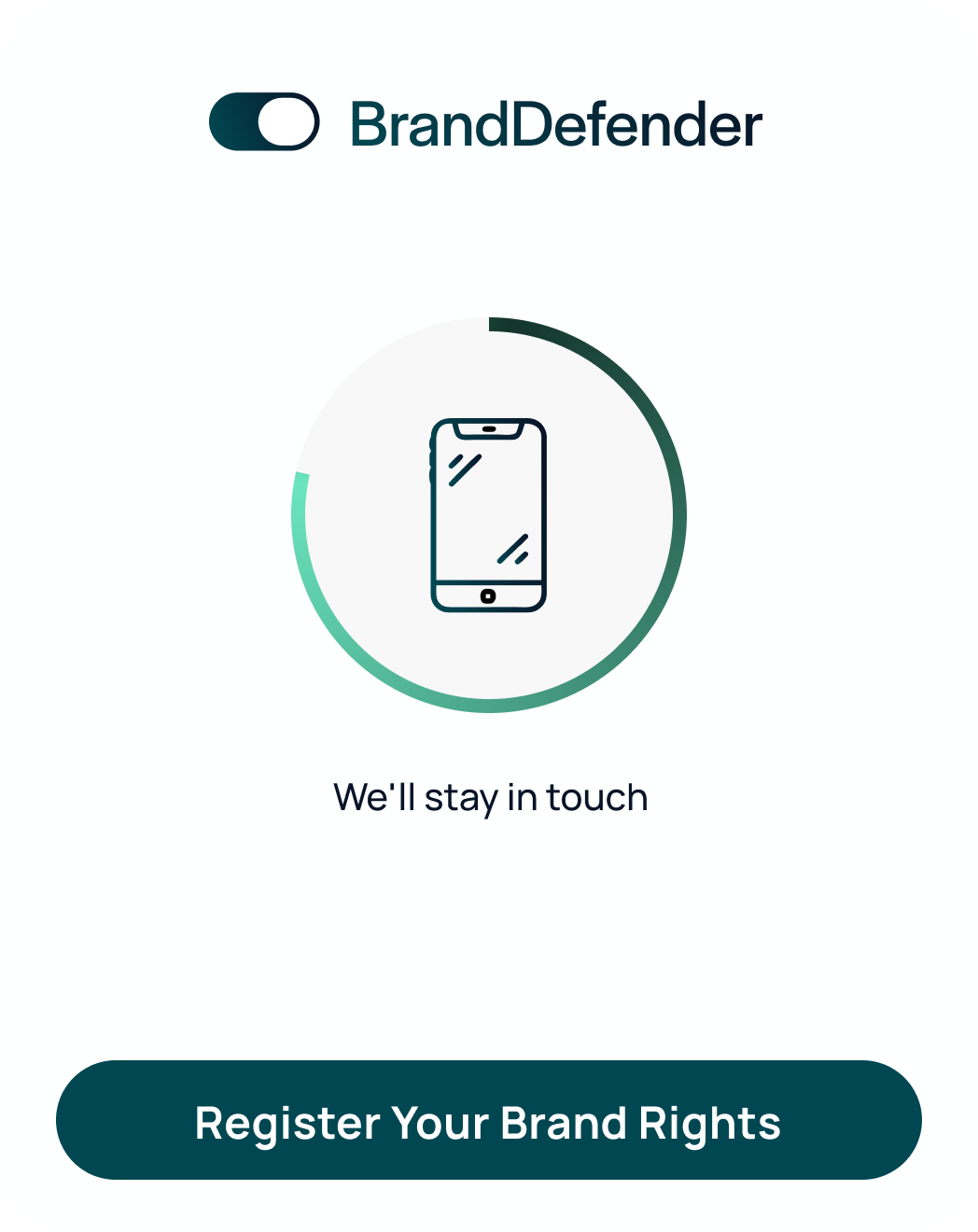Tap Register Your Brand Rights button
Image resolution: width=978 pixels, height=1232 pixels.
[488, 1120]
